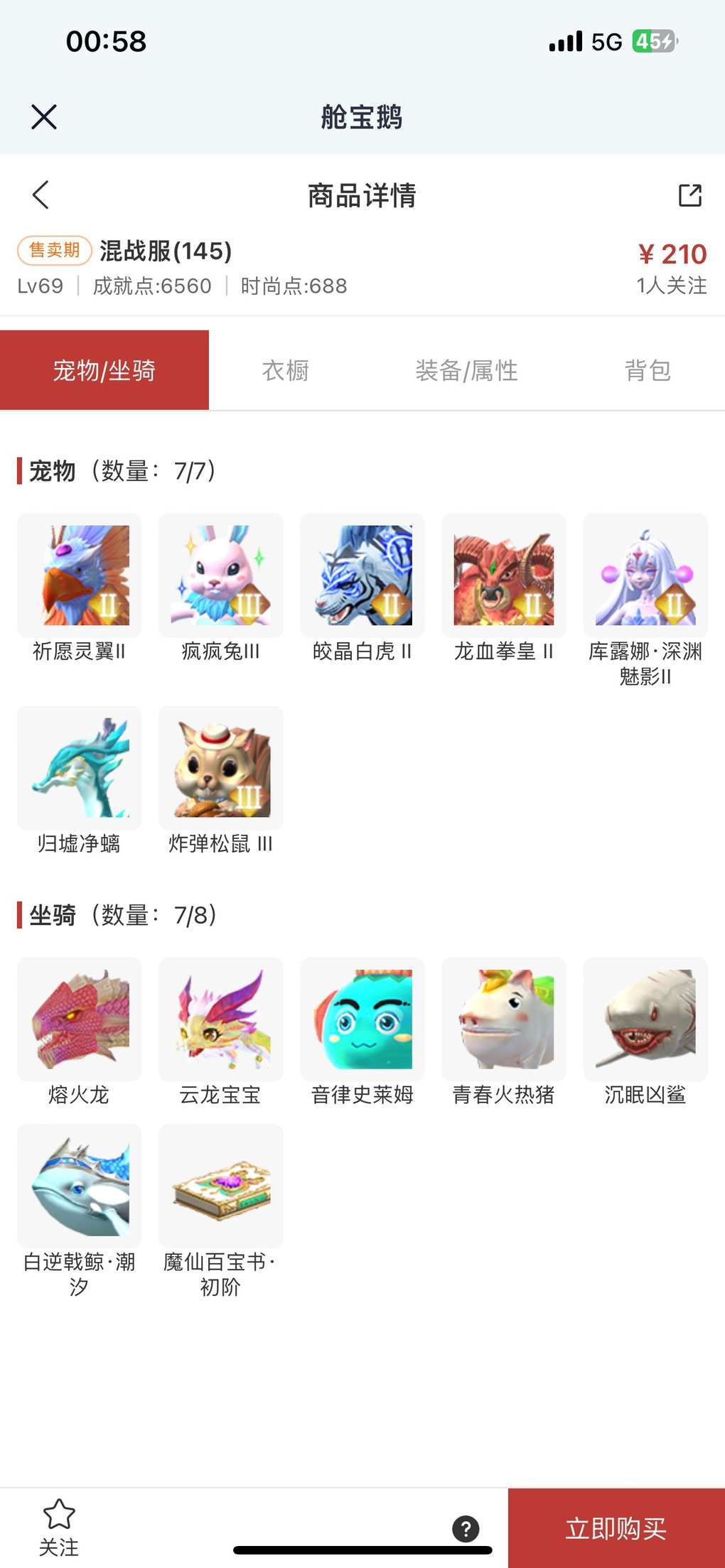Viewport: 725px width, 1568px height.
Task: Go back from 商品详情 page
Action: pyautogui.click(x=41, y=195)
